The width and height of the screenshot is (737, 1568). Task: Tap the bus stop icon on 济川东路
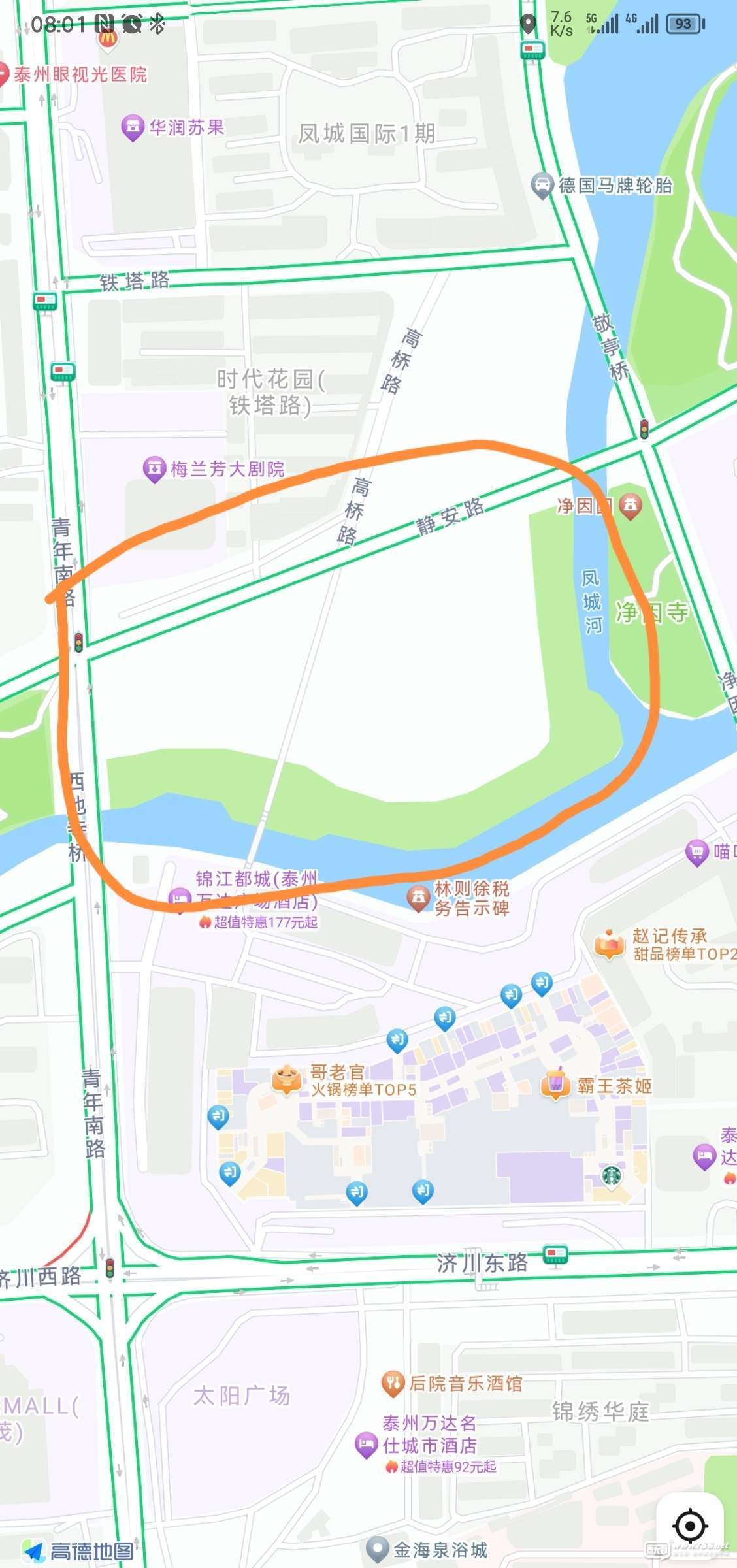tap(555, 1255)
